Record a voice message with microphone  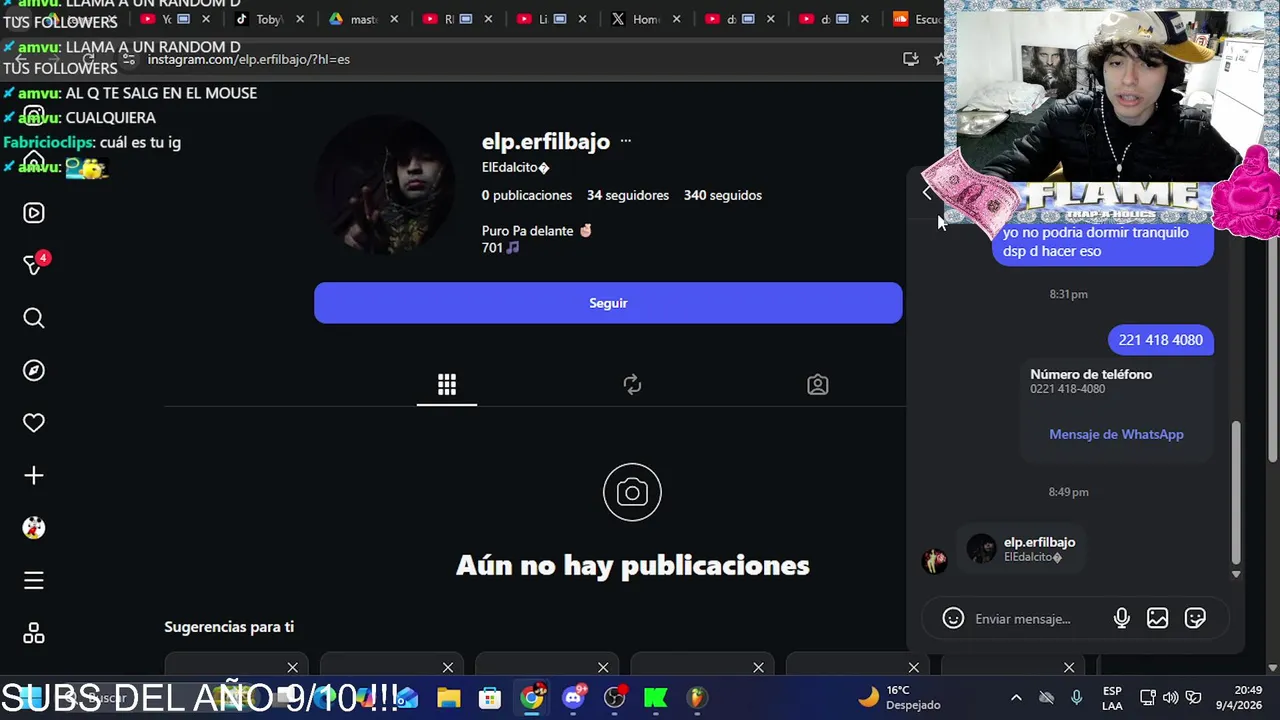(x=1121, y=619)
